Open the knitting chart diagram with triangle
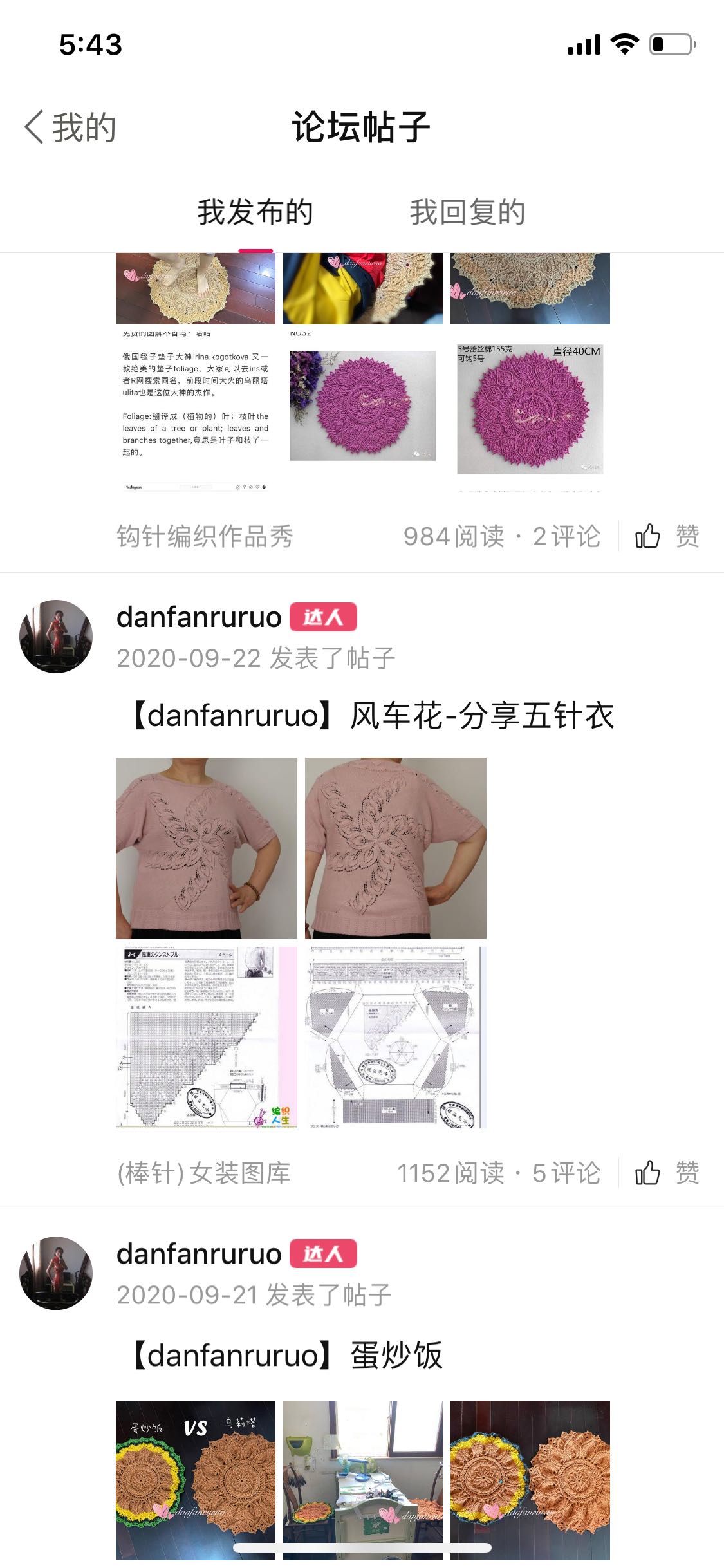 pyautogui.click(x=206, y=1037)
